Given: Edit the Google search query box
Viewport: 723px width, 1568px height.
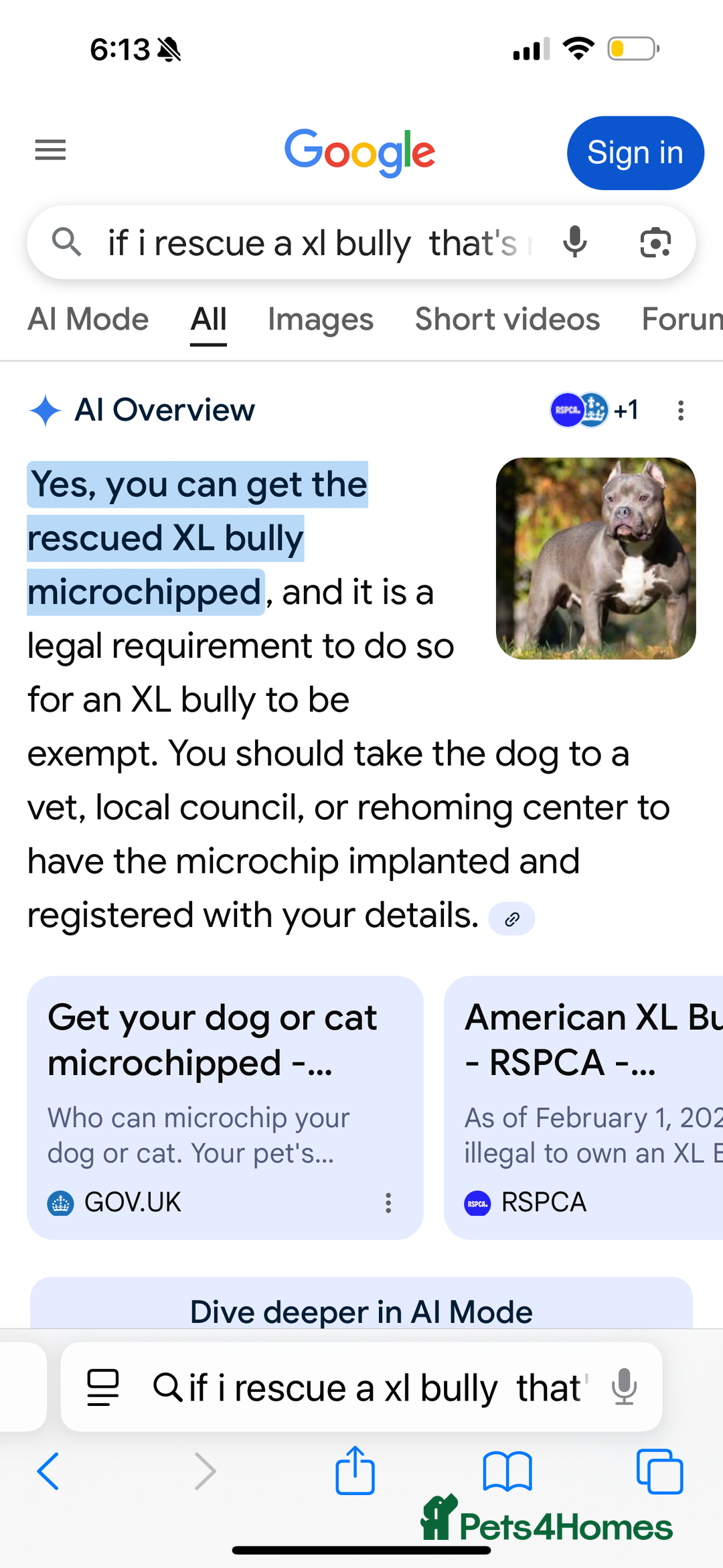Looking at the screenshot, I should [315, 242].
